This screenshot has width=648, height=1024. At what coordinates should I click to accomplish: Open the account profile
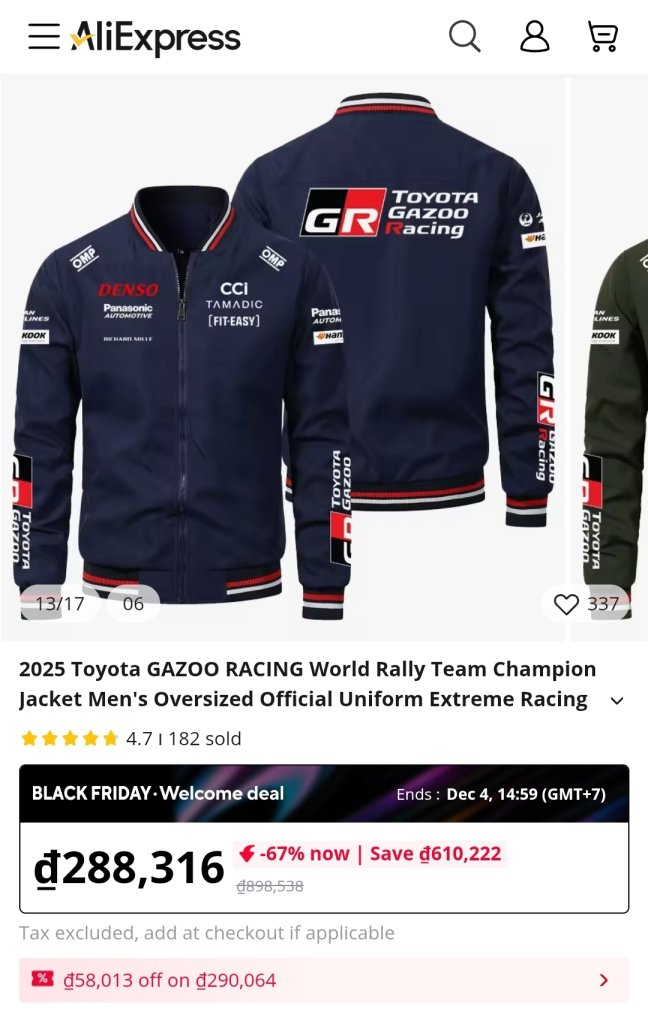point(535,37)
